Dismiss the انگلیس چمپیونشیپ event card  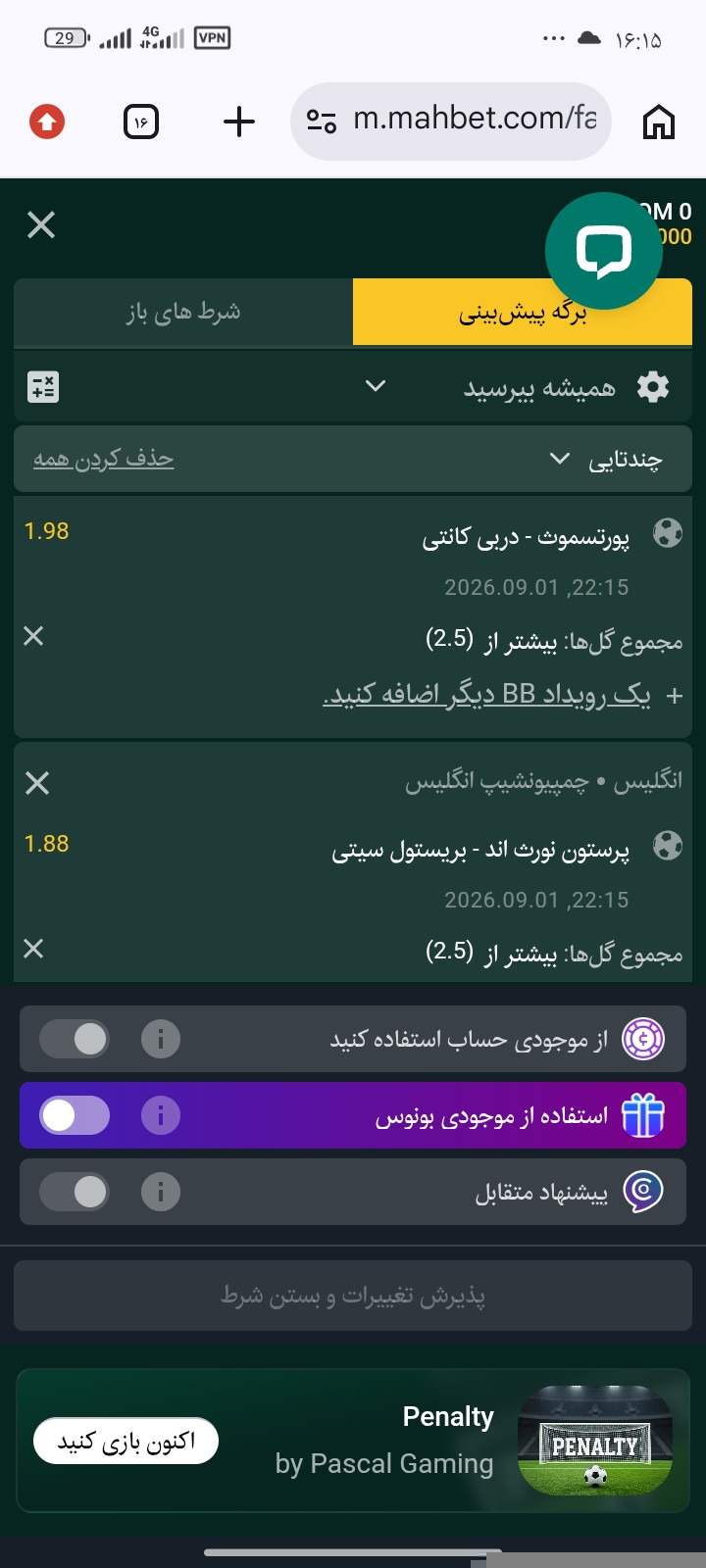(x=37, y=783)
